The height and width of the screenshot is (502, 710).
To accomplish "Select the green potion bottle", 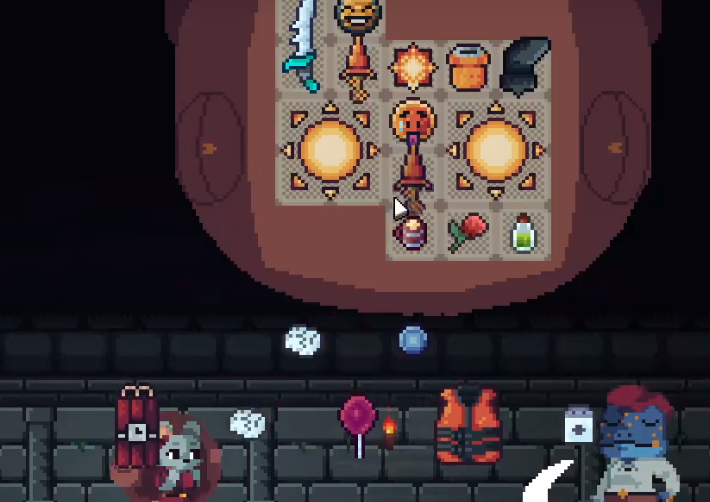I will point(523,234).
